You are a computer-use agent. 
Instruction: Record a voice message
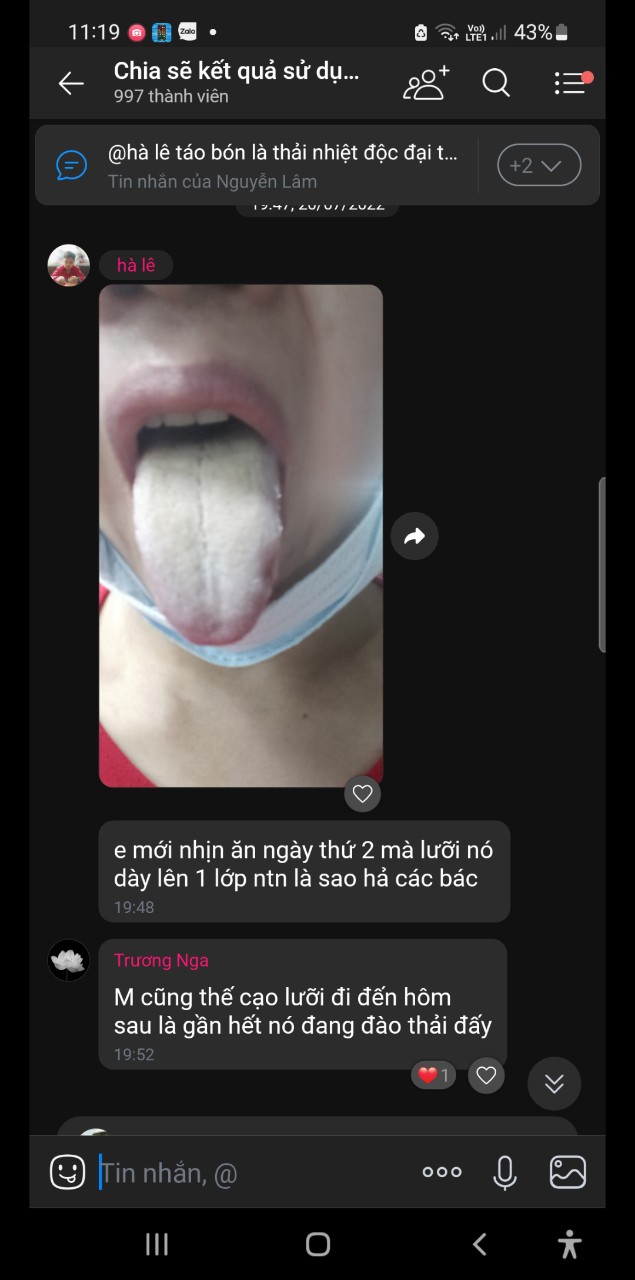click(x=505, y=1172)
